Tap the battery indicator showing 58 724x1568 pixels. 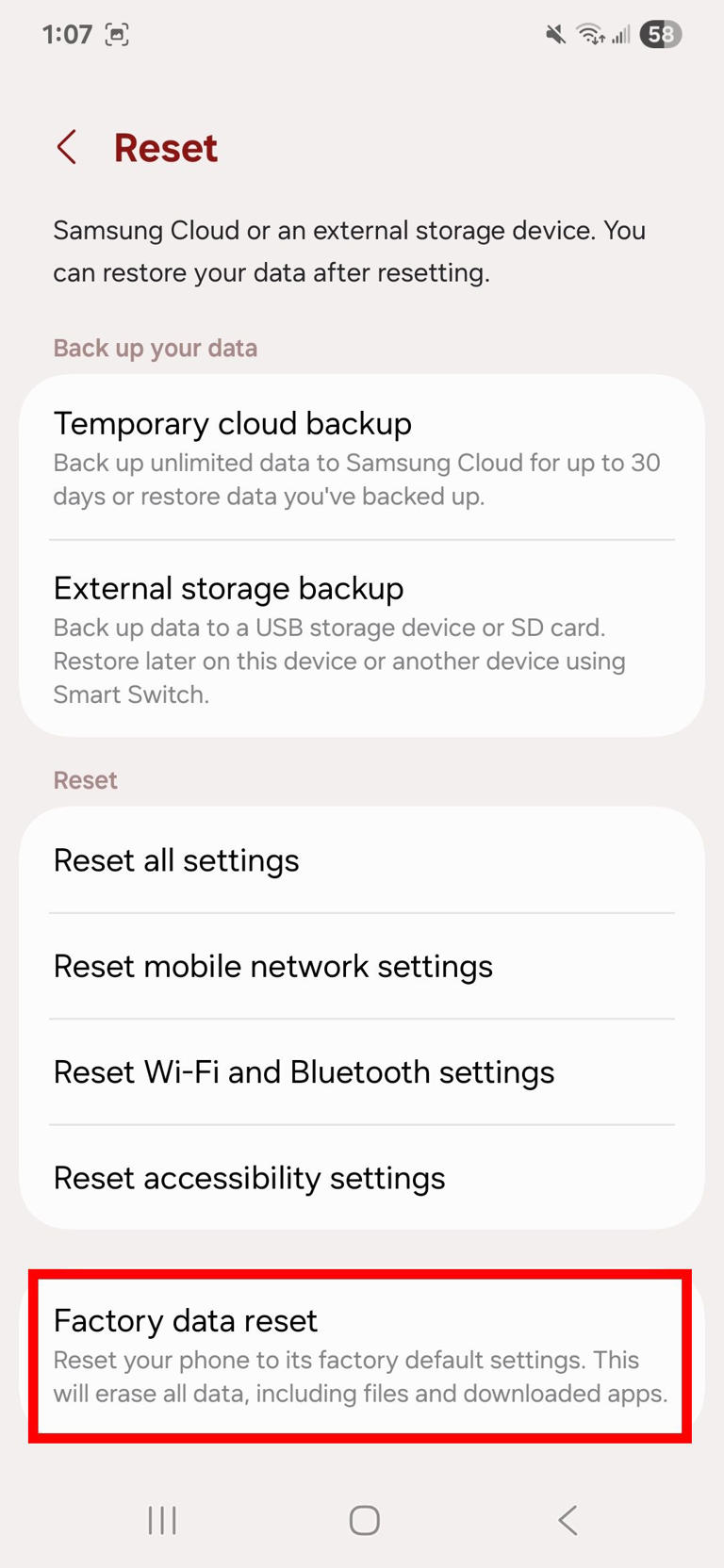pos(660,34)
